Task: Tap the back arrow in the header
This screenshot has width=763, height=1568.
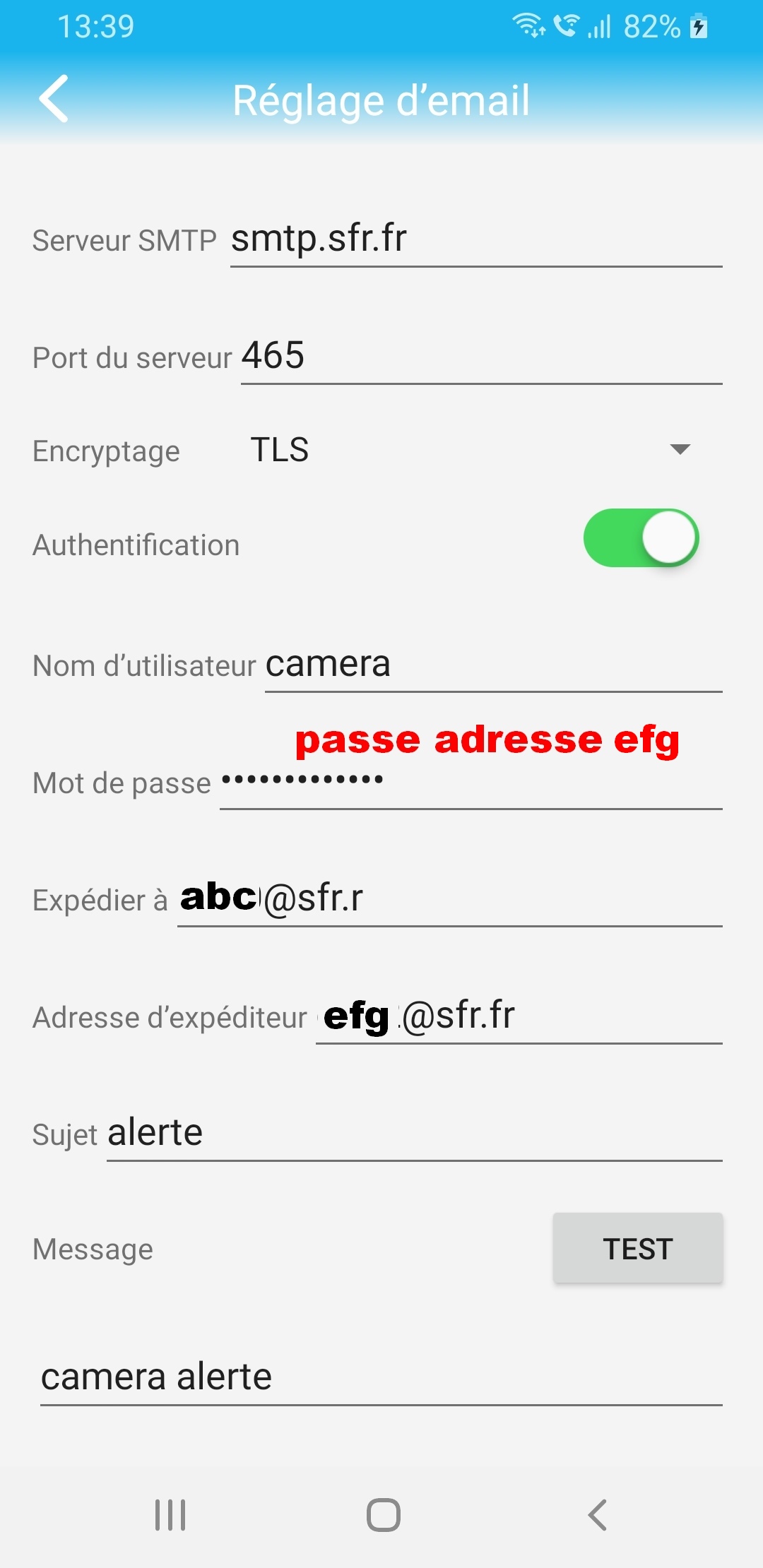Action: tap(53, 99)
